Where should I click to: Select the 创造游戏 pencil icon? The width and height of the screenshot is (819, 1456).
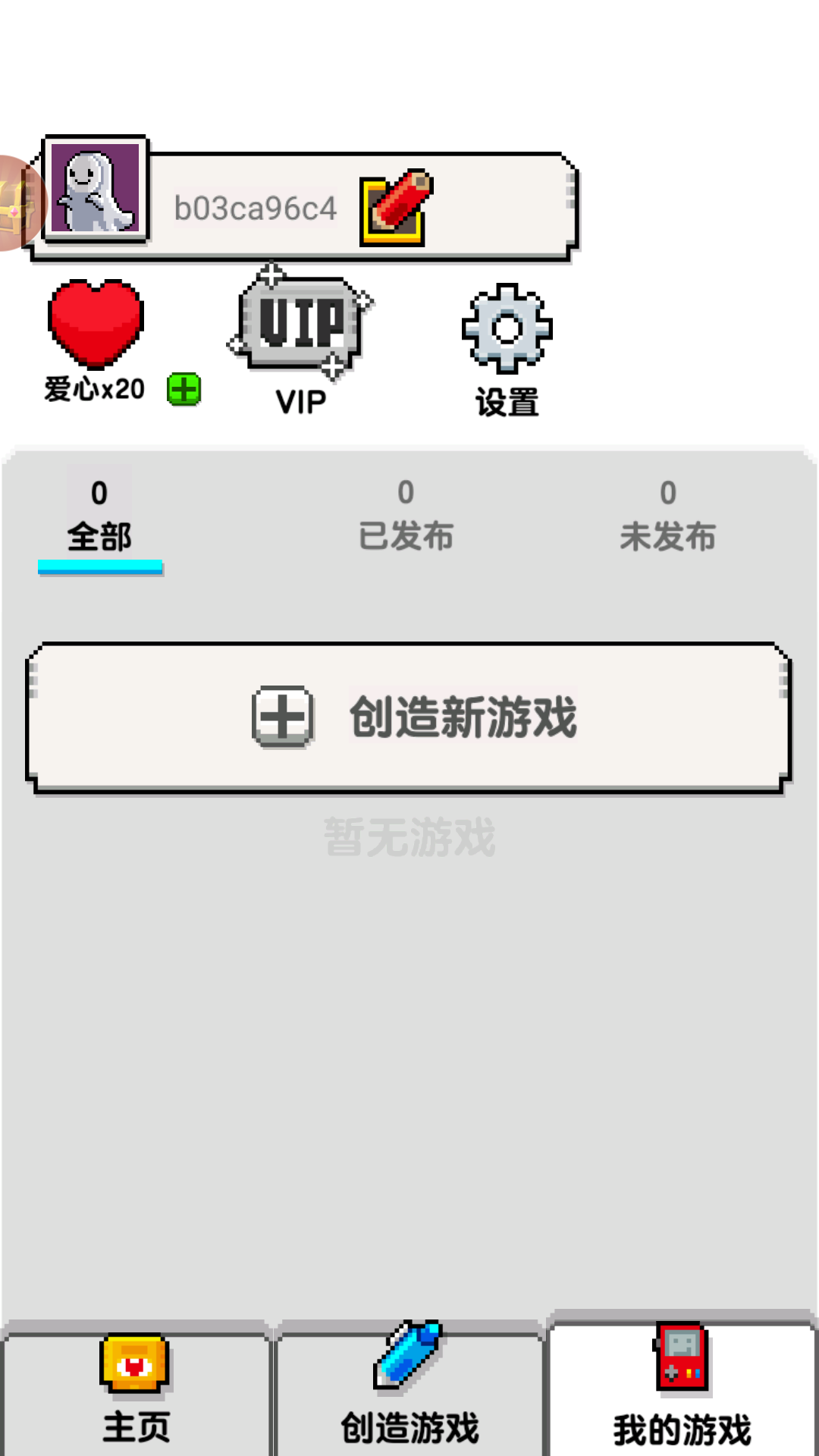click(409, 1357)
